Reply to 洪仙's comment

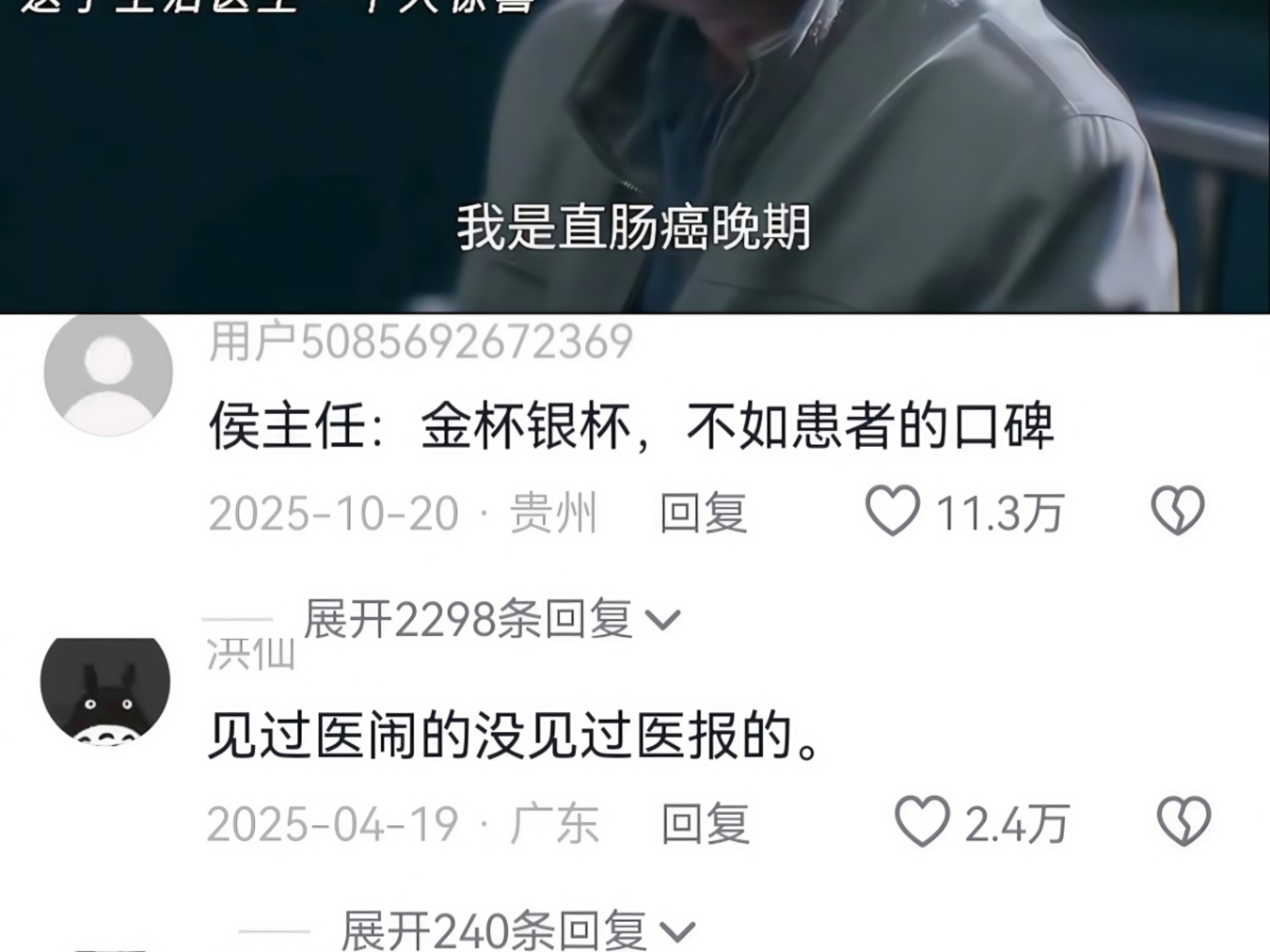pyautogui.click(x=705, y=824)
